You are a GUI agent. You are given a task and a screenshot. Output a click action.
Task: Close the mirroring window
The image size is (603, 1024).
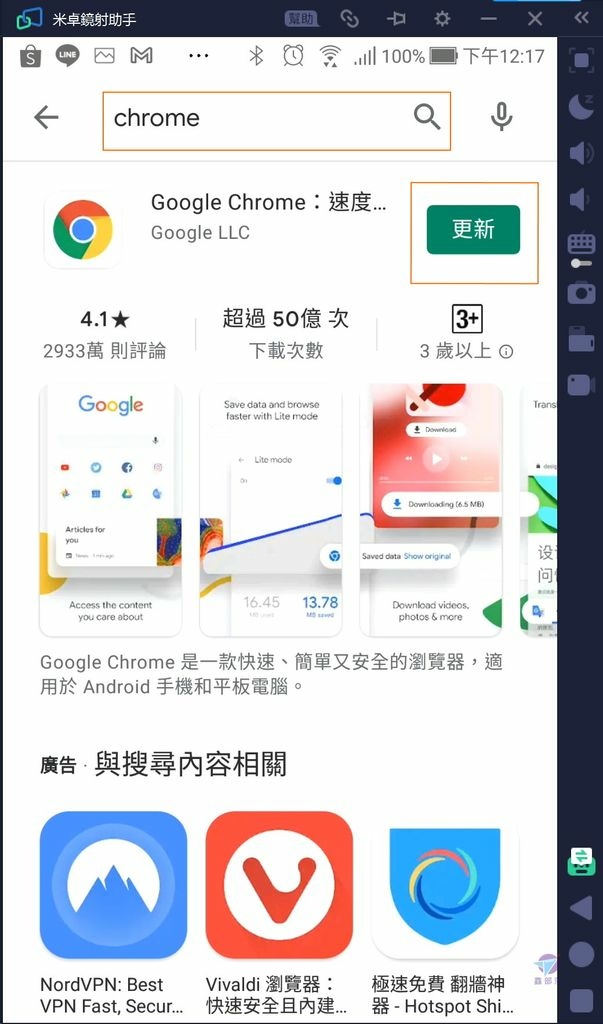point(535,19)
